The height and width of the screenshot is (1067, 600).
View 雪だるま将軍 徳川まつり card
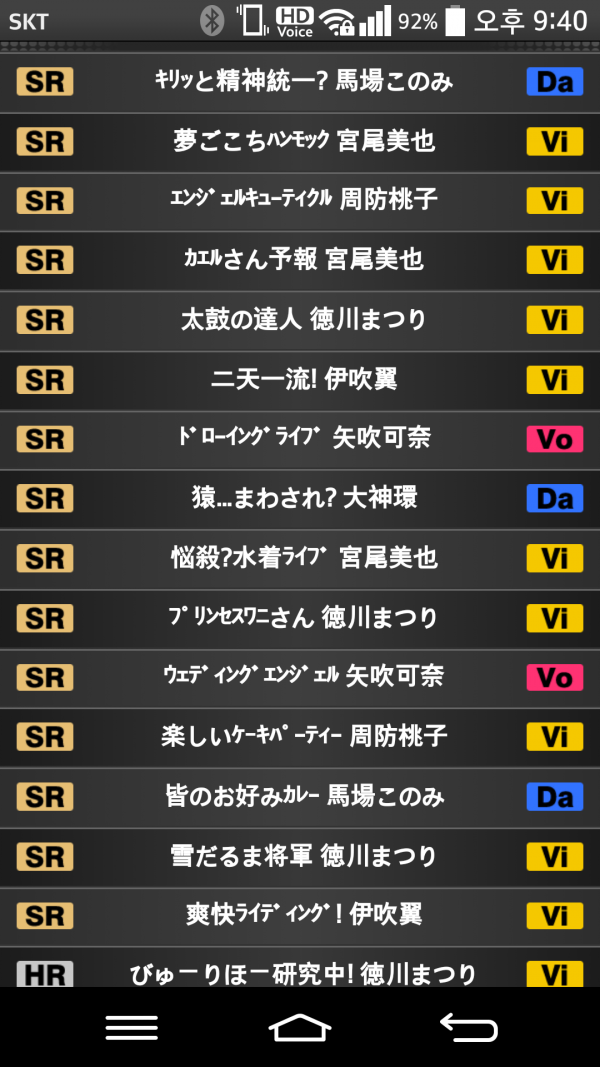coord(303,857)
